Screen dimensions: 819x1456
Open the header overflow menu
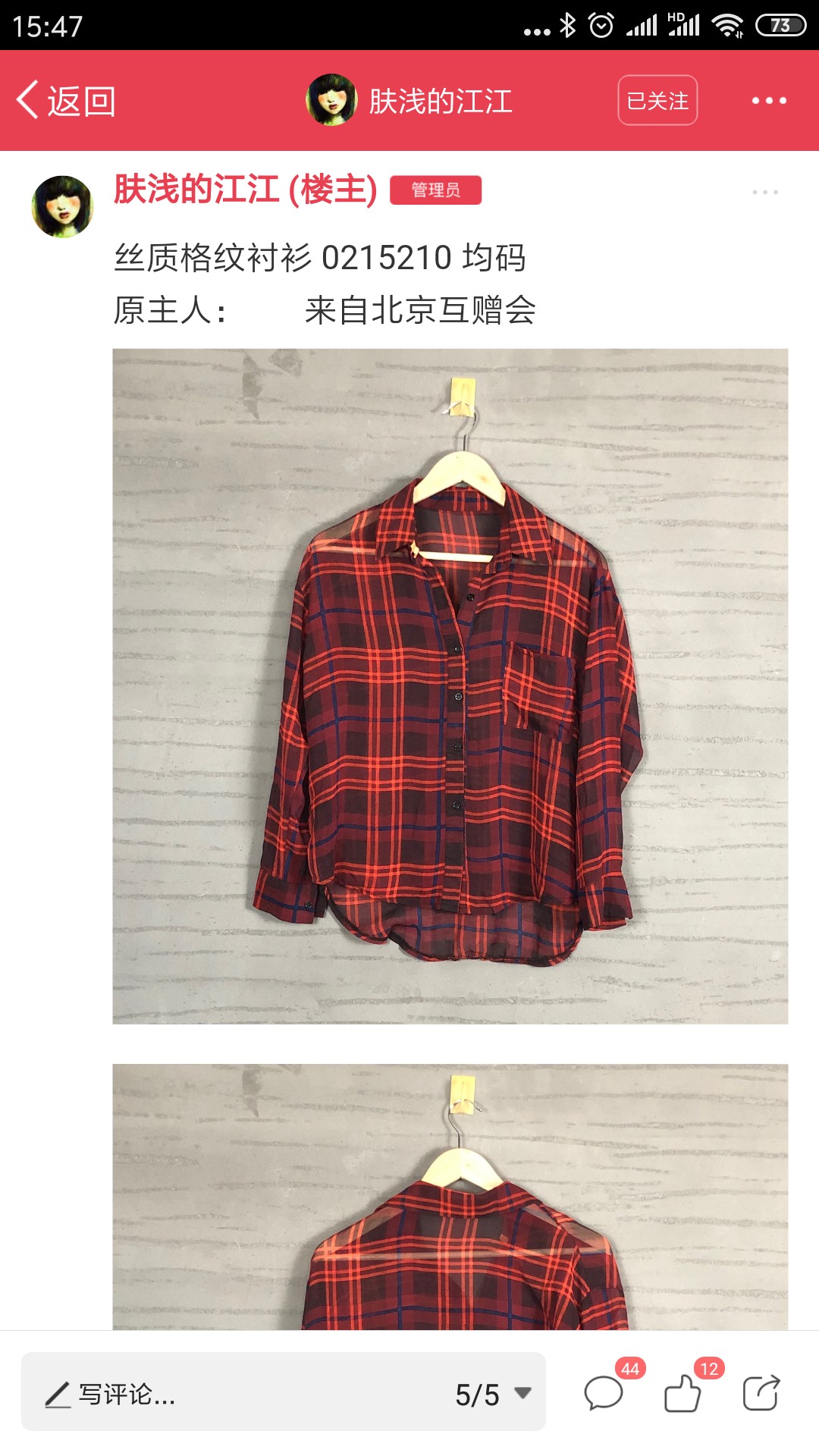coord(769,100)
